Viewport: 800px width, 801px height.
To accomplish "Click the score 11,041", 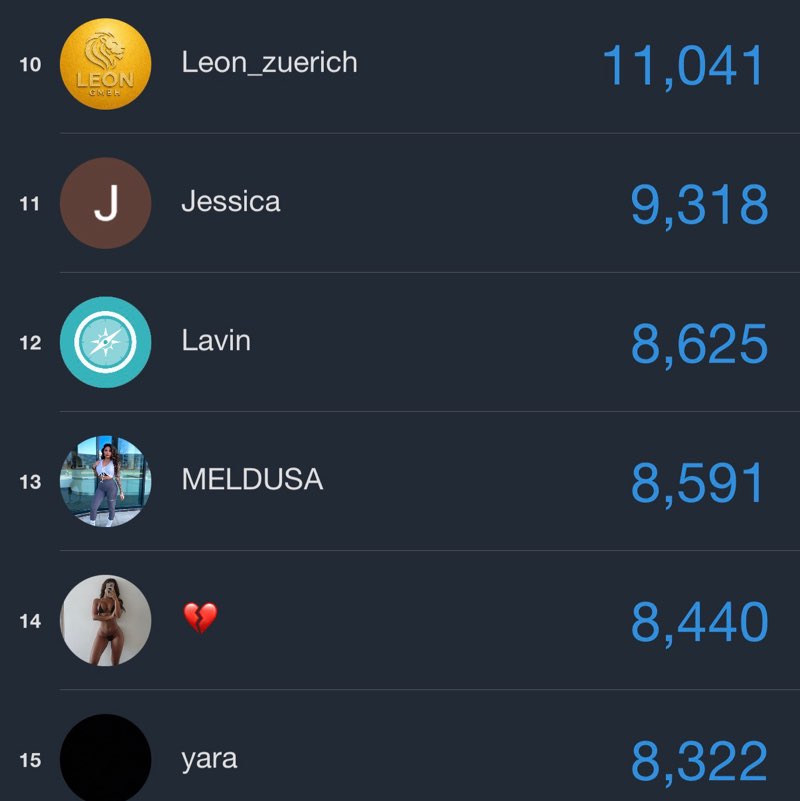I will 685,64.
